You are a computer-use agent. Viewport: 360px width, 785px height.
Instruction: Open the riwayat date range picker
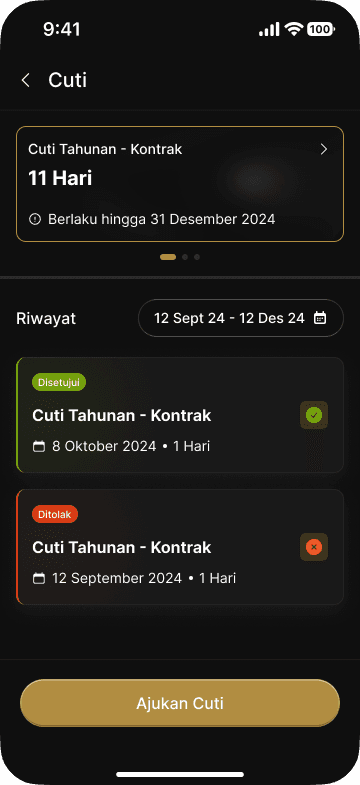[241, 318]
